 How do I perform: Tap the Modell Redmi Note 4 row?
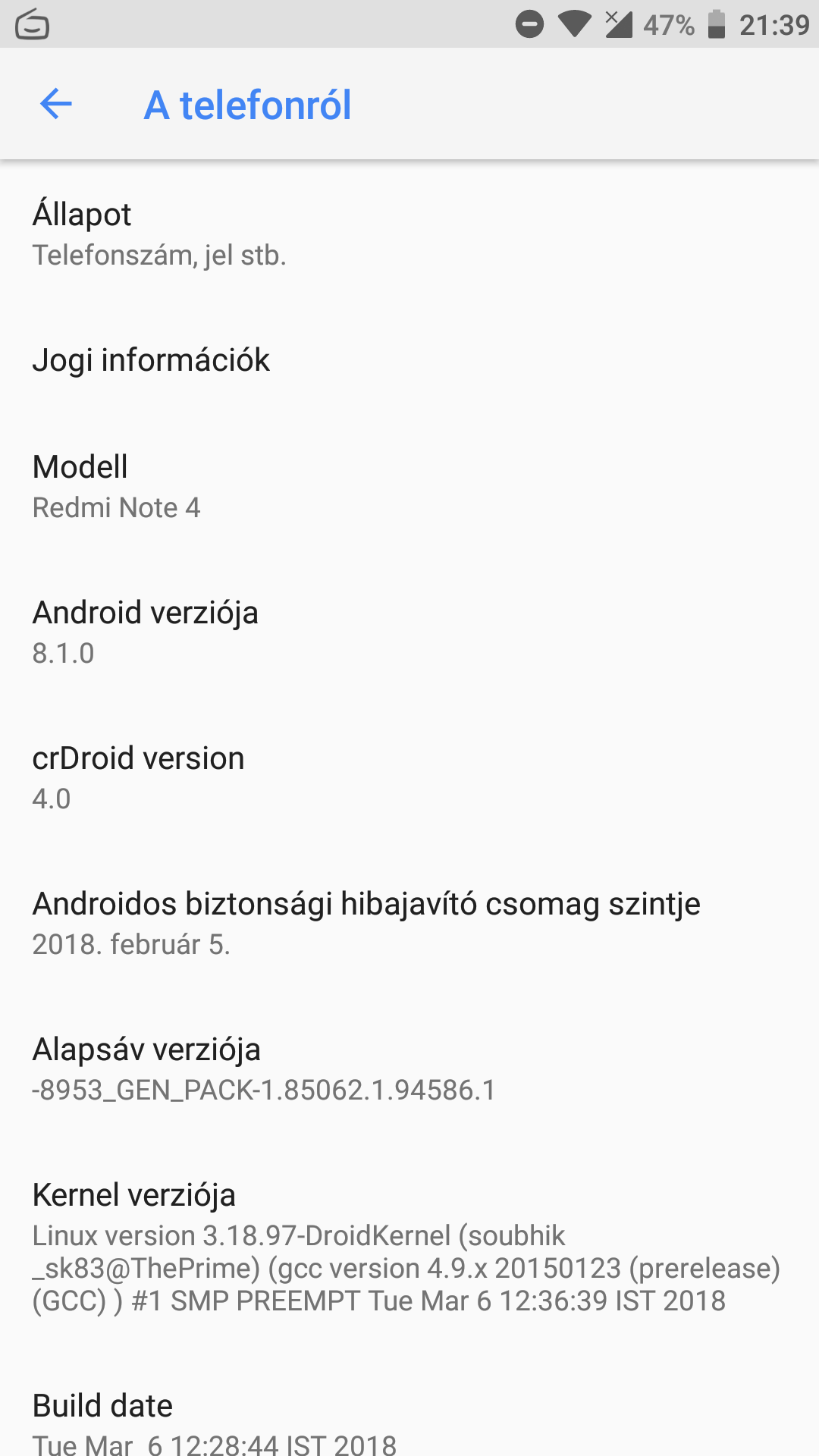[409, 486]
